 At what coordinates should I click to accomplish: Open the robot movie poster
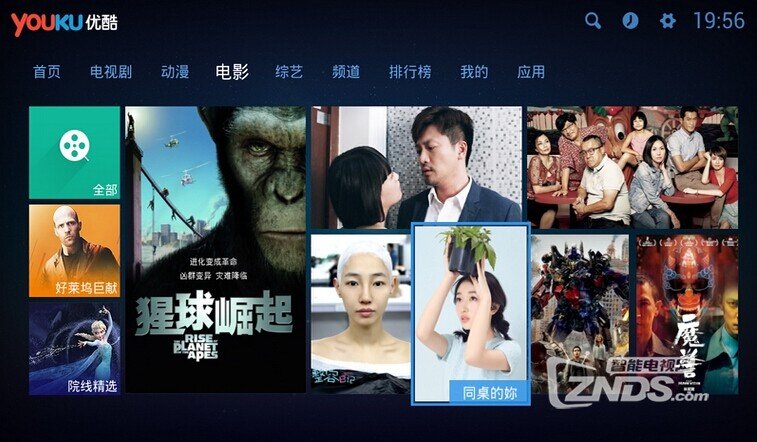(x=580, y=313)
